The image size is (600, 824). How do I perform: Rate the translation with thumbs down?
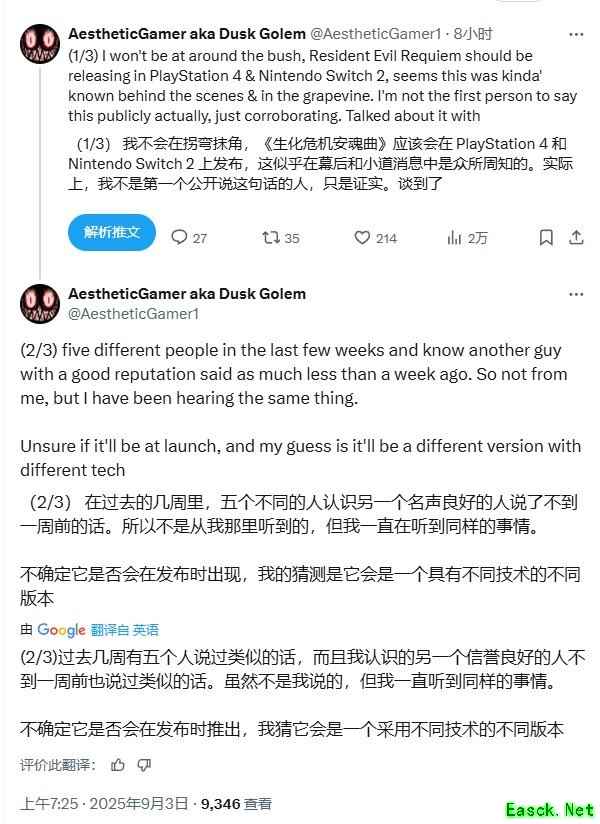[x=143, y=765]
